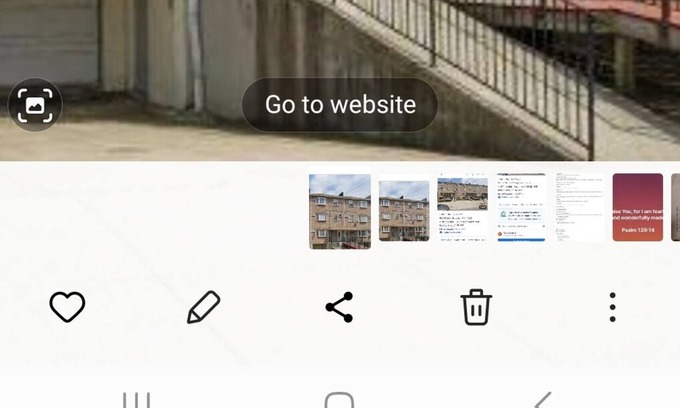Edit the photo with the pencil icon
Image resolution: width=680 pixels, height=408 pixels.
203,307
